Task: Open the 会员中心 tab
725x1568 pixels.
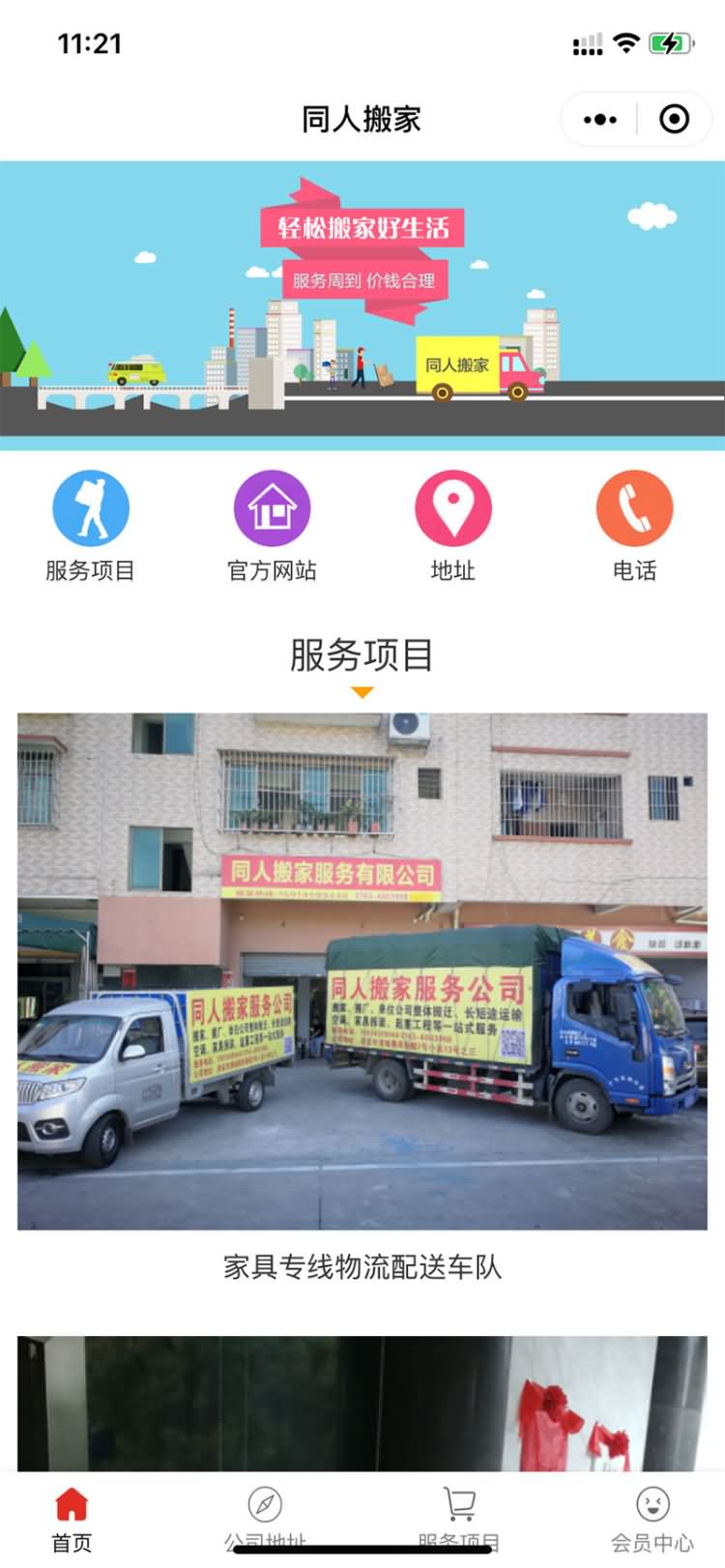Action: [x=652, y=1520]
